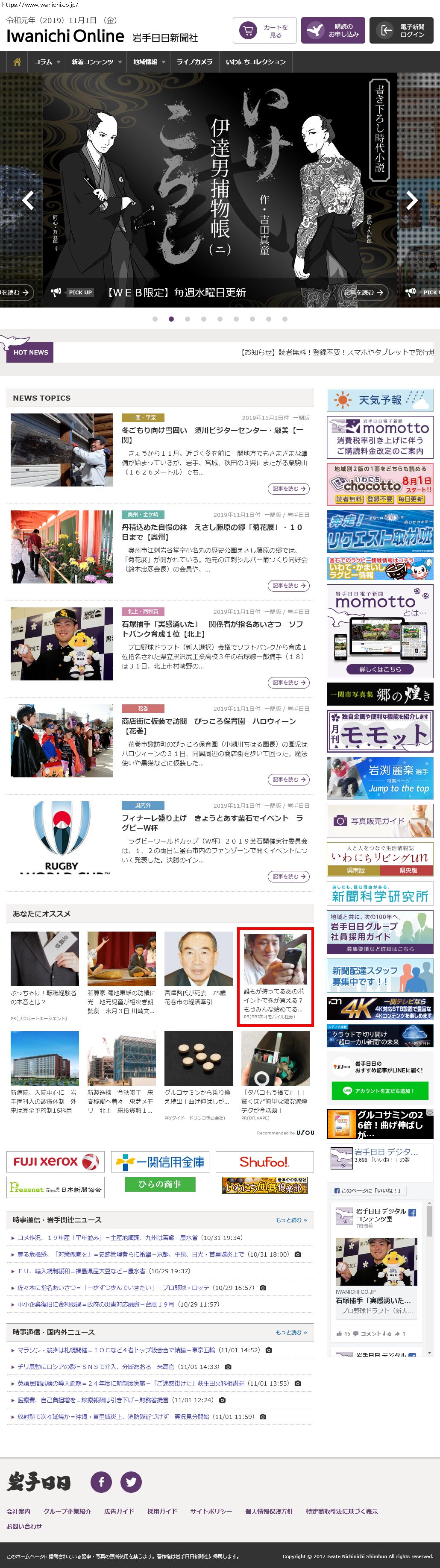
Task: Open 天気予報 weather forecast banner
Action: (380, 400)
